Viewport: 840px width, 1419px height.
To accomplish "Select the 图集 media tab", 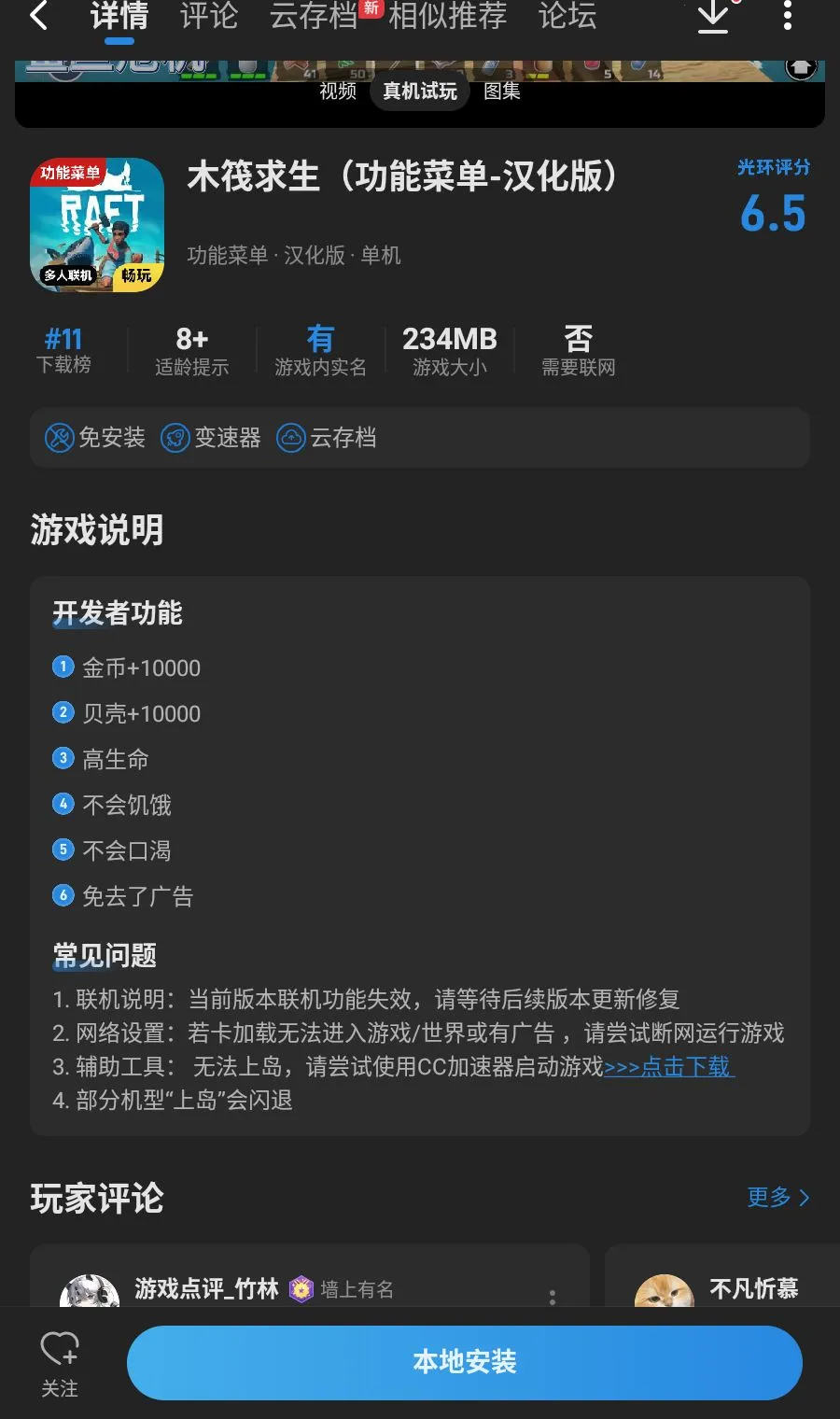I will tap(502, 91).
